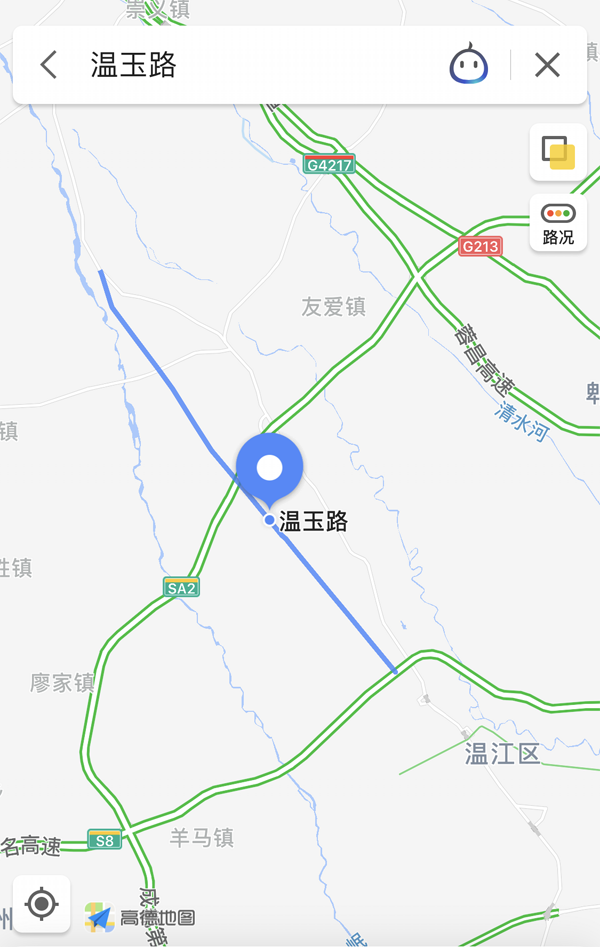Open the map layers button
This screenshot has width=600, height=947.
558,152
